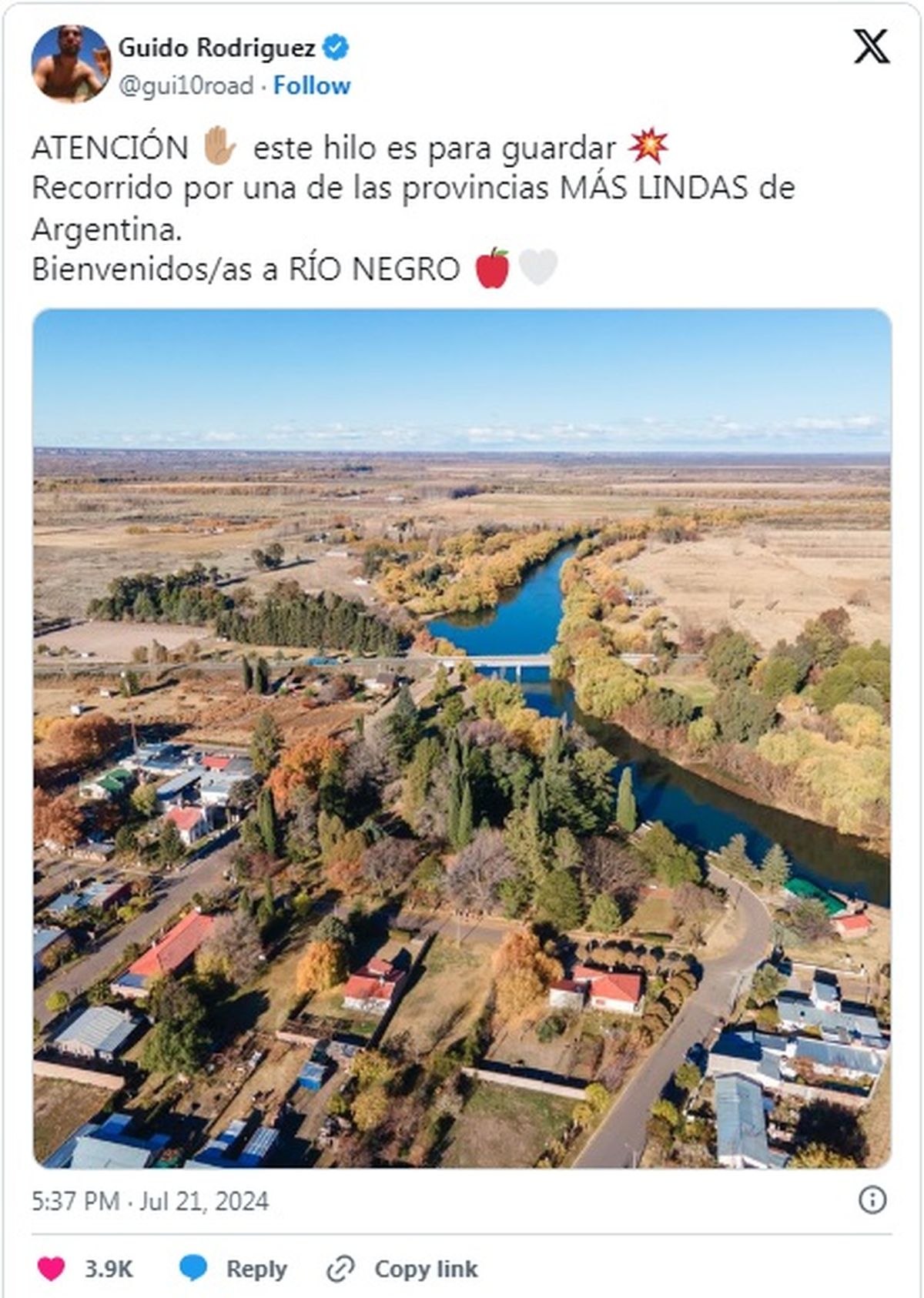Copy link to this tweet

tap(403, 1268)
